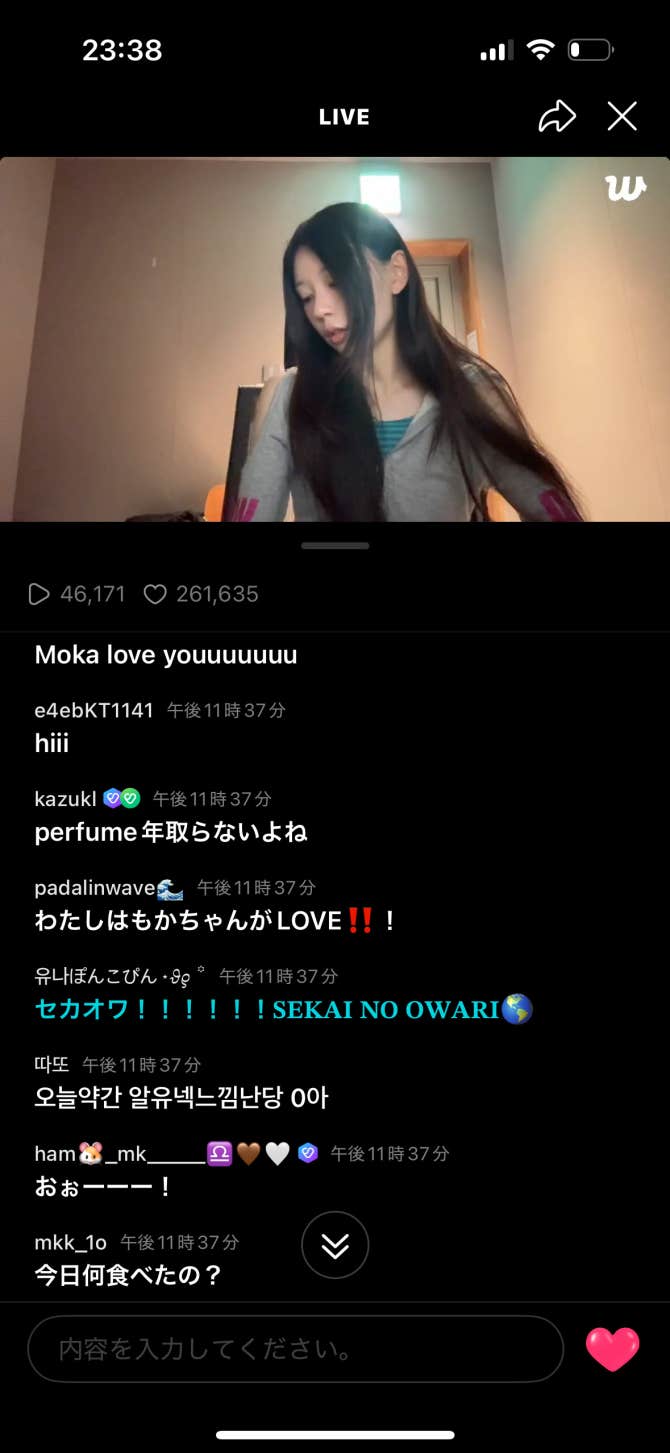Screen dimensions: 670x1453
Task: Tap the chat panel drag handle
Action: [335, 546]
